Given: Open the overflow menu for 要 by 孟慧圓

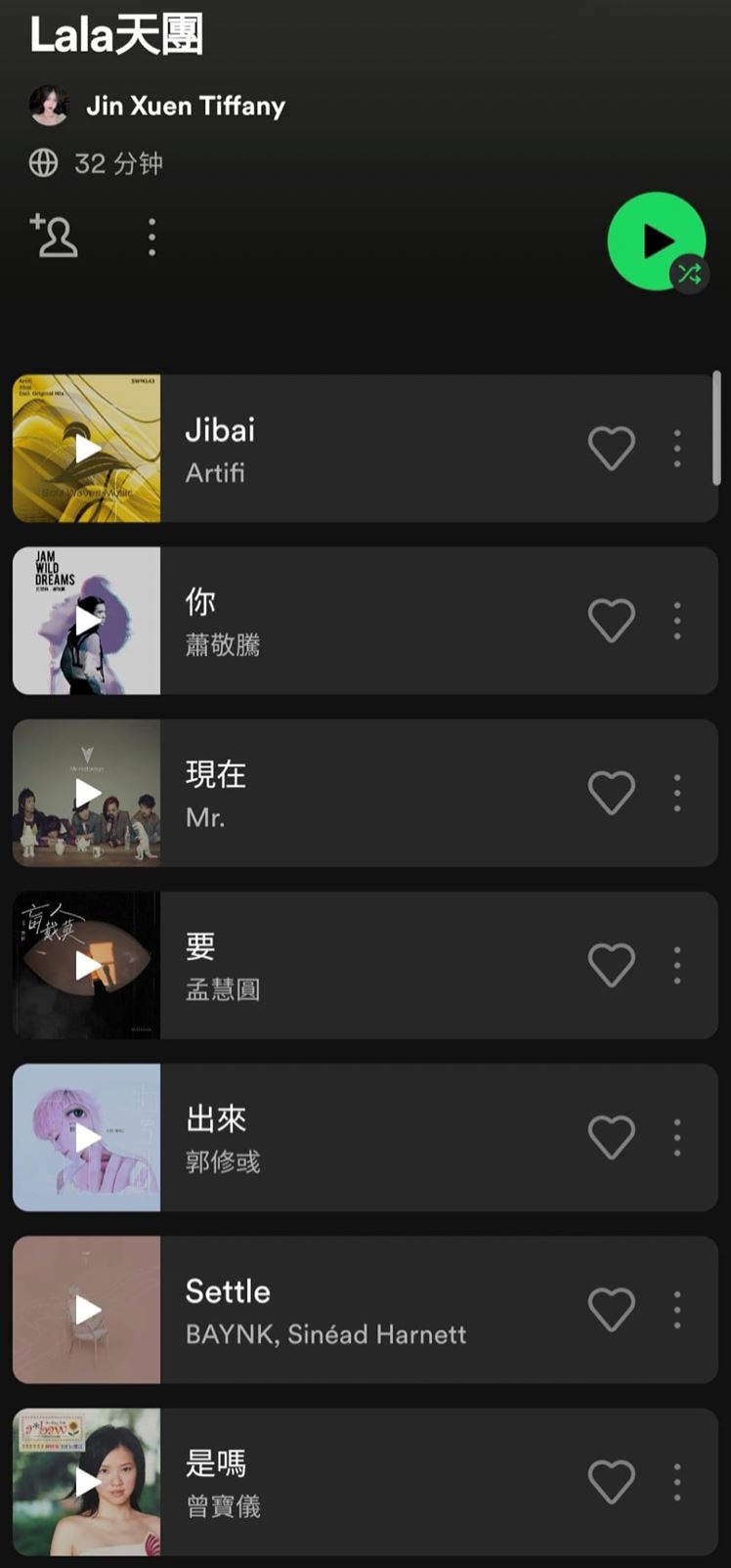Looking at the screenshot, I should [x=676, y=965].
